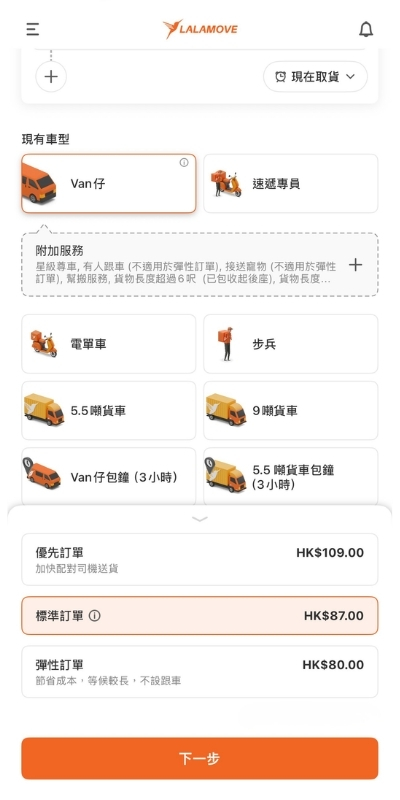Pick the 5.5噸貨車 truck
The width and height of the screenshot is (400, 800).
click(109, 410)
